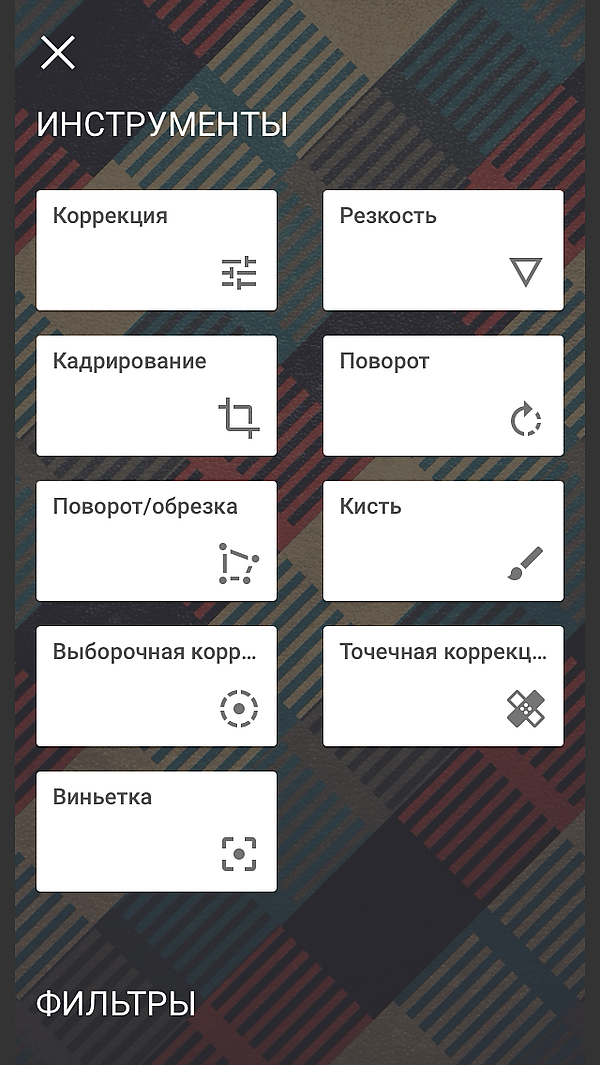This screenshot has height=1065, width=600.
Task: Select the Кисть brush tool
Action: 443,540
